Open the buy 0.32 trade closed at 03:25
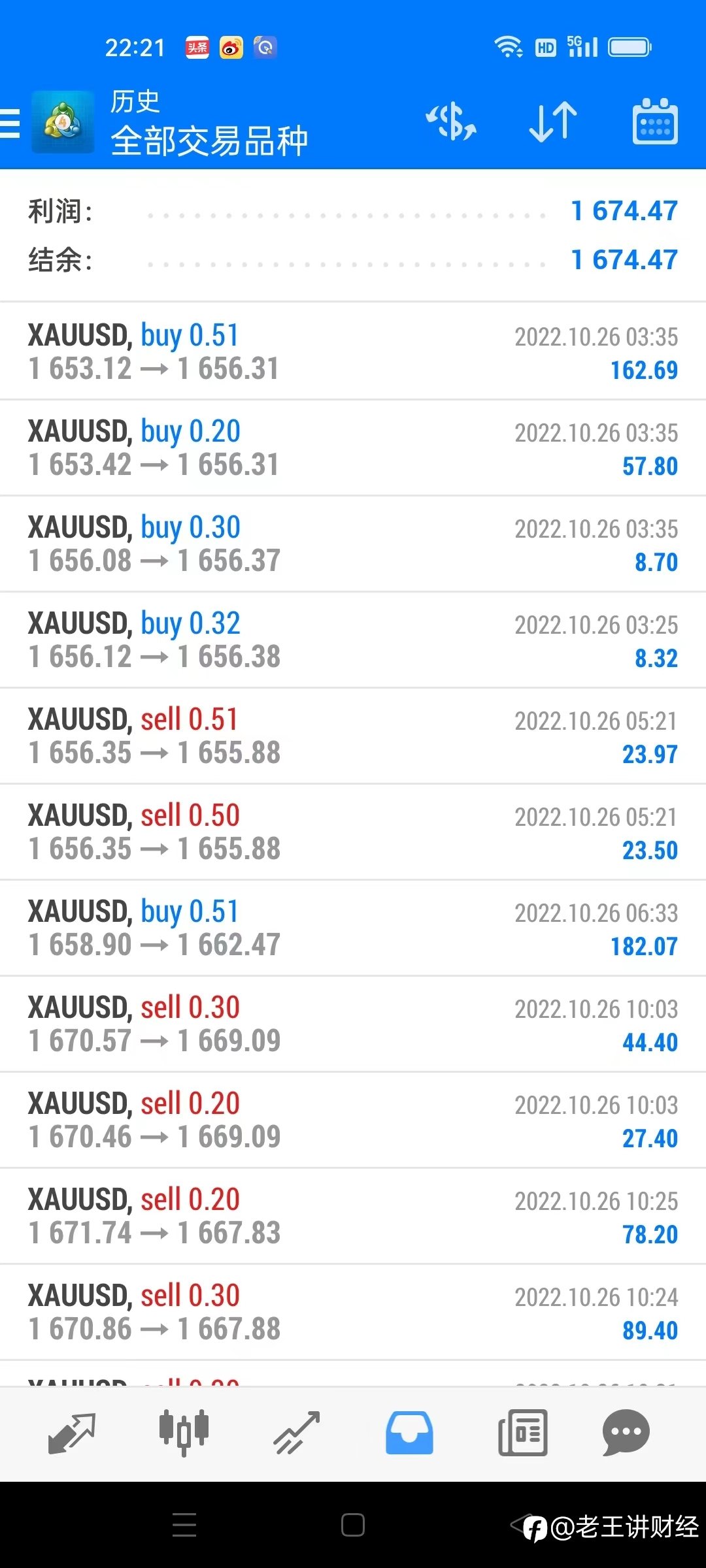706x1568 pixels. (x=353, y=640)
